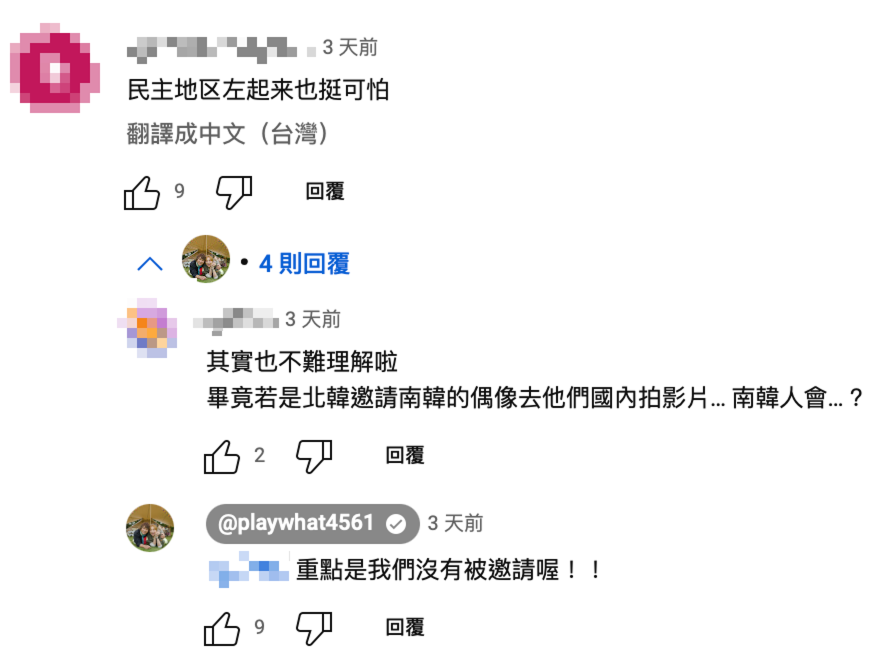Like the comment 民主地区左起来也挺可怕

coord(142,192)
